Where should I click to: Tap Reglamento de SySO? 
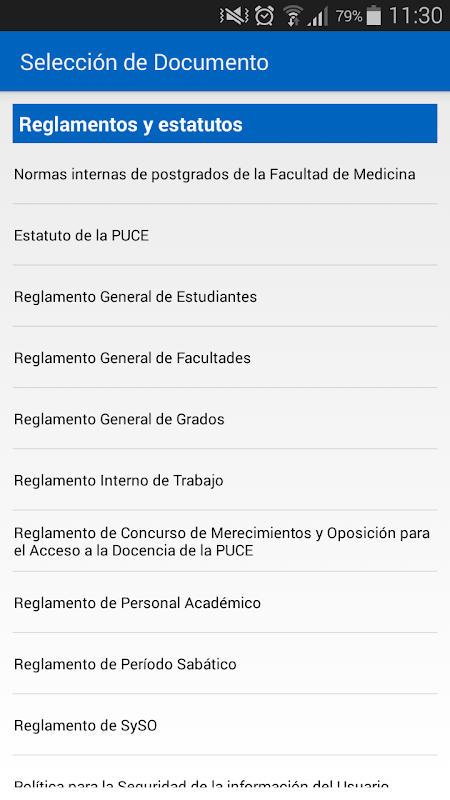(224, 725)
